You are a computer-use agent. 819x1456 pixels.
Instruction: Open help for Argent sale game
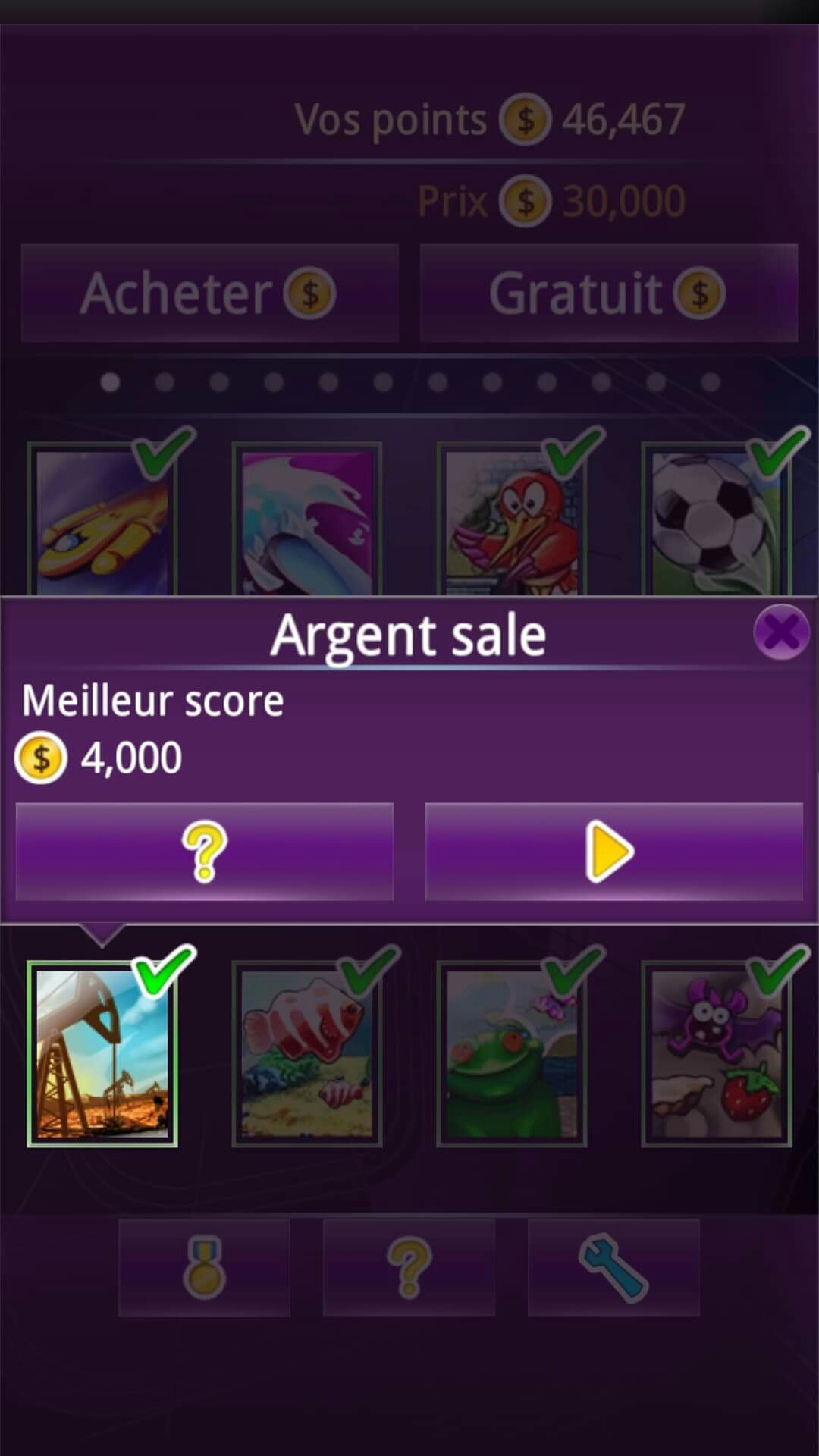click(205, 852)
